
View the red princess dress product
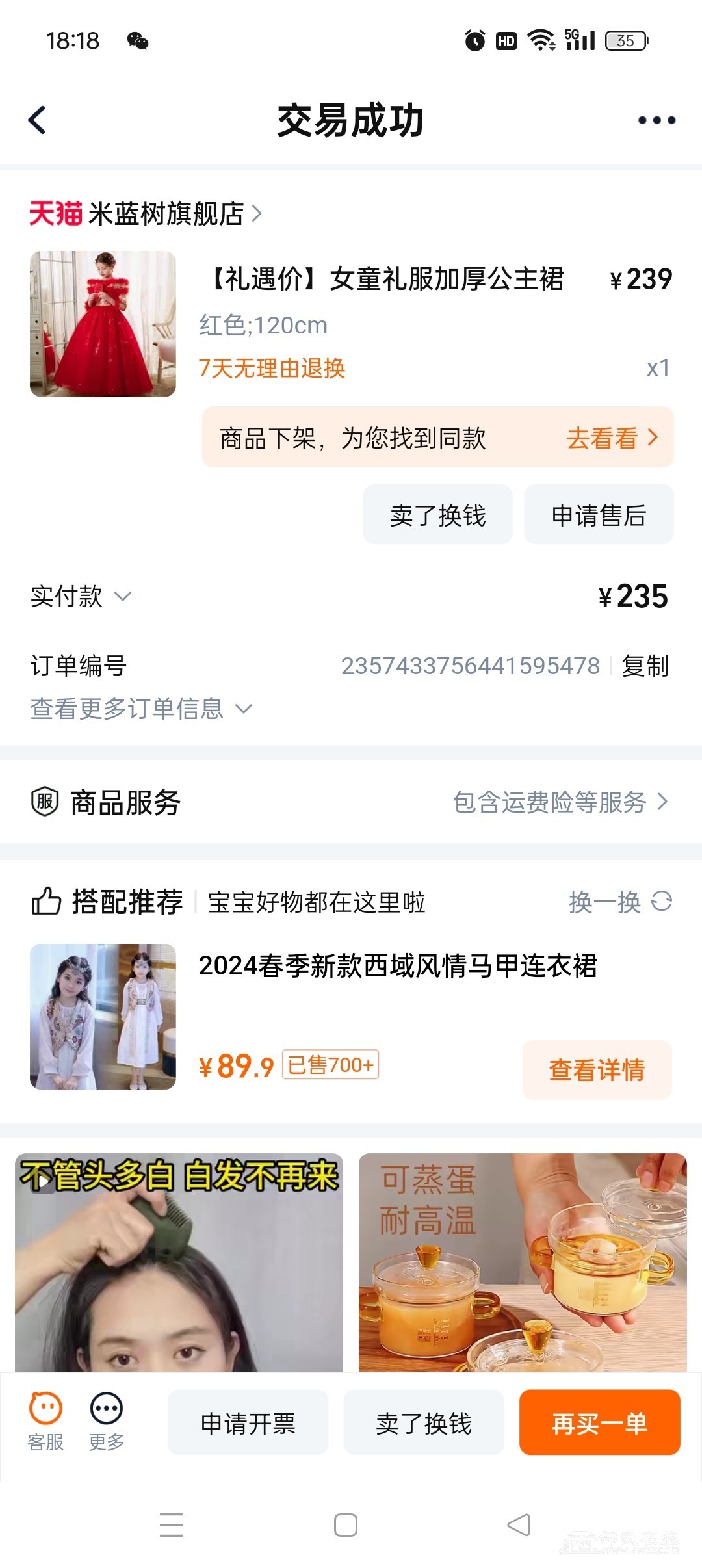pos(103,324)
